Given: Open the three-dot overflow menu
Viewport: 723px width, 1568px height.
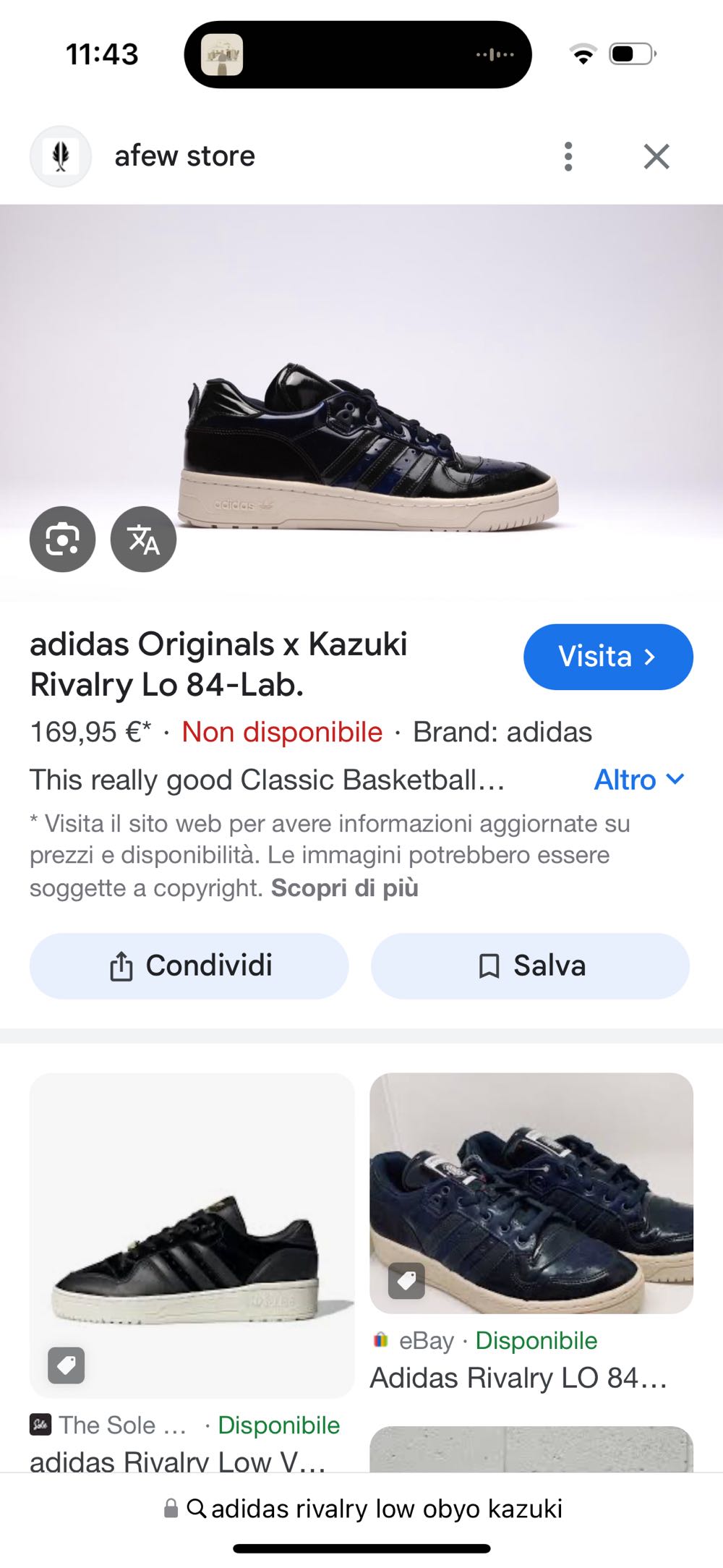Looking at the screenshot, I should pyautogui.click(x=568, y=156).
